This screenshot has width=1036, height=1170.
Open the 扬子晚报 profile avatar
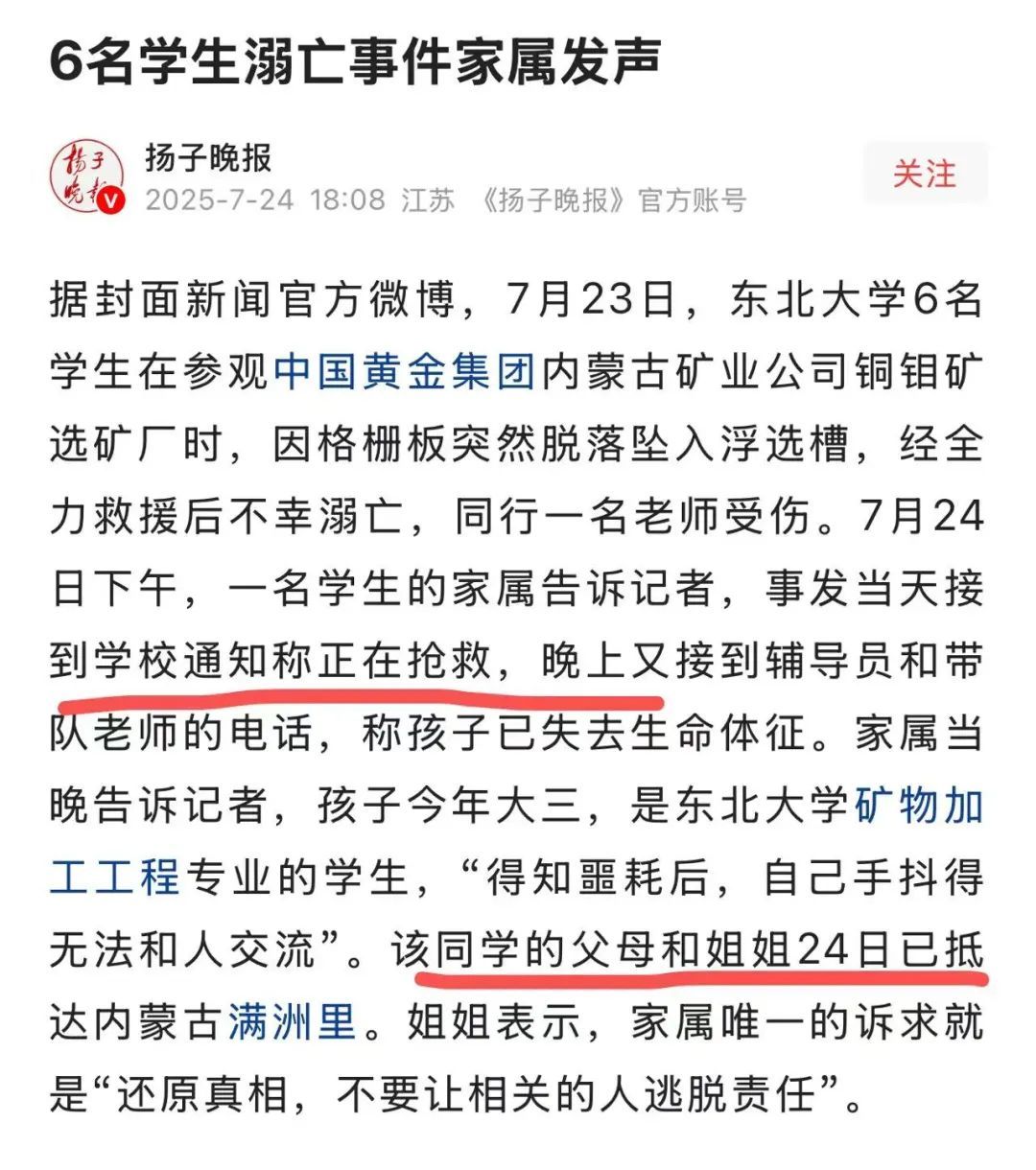(x=87, y=175)
